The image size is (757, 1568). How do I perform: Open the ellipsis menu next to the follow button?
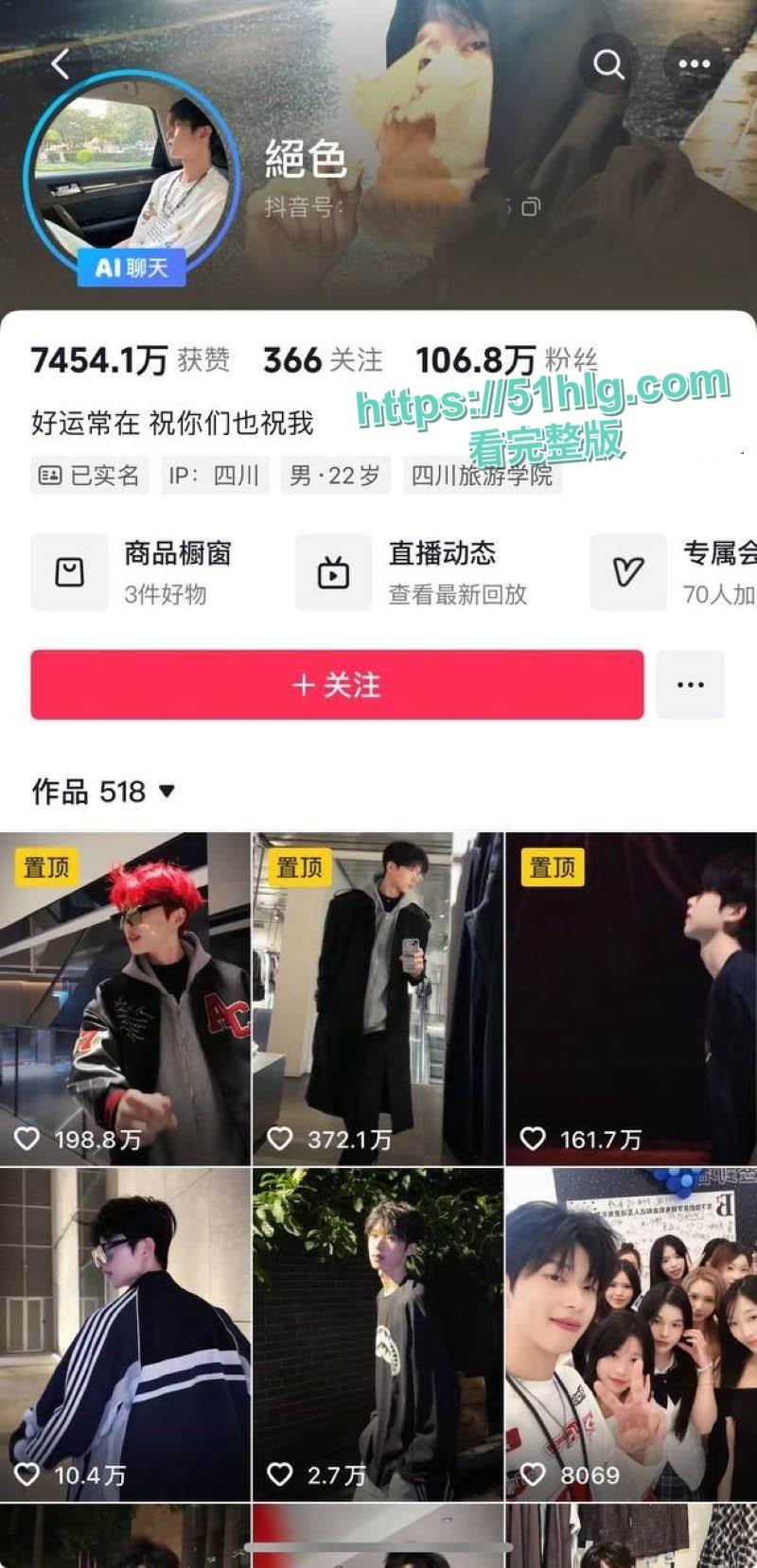click(690, 685)
